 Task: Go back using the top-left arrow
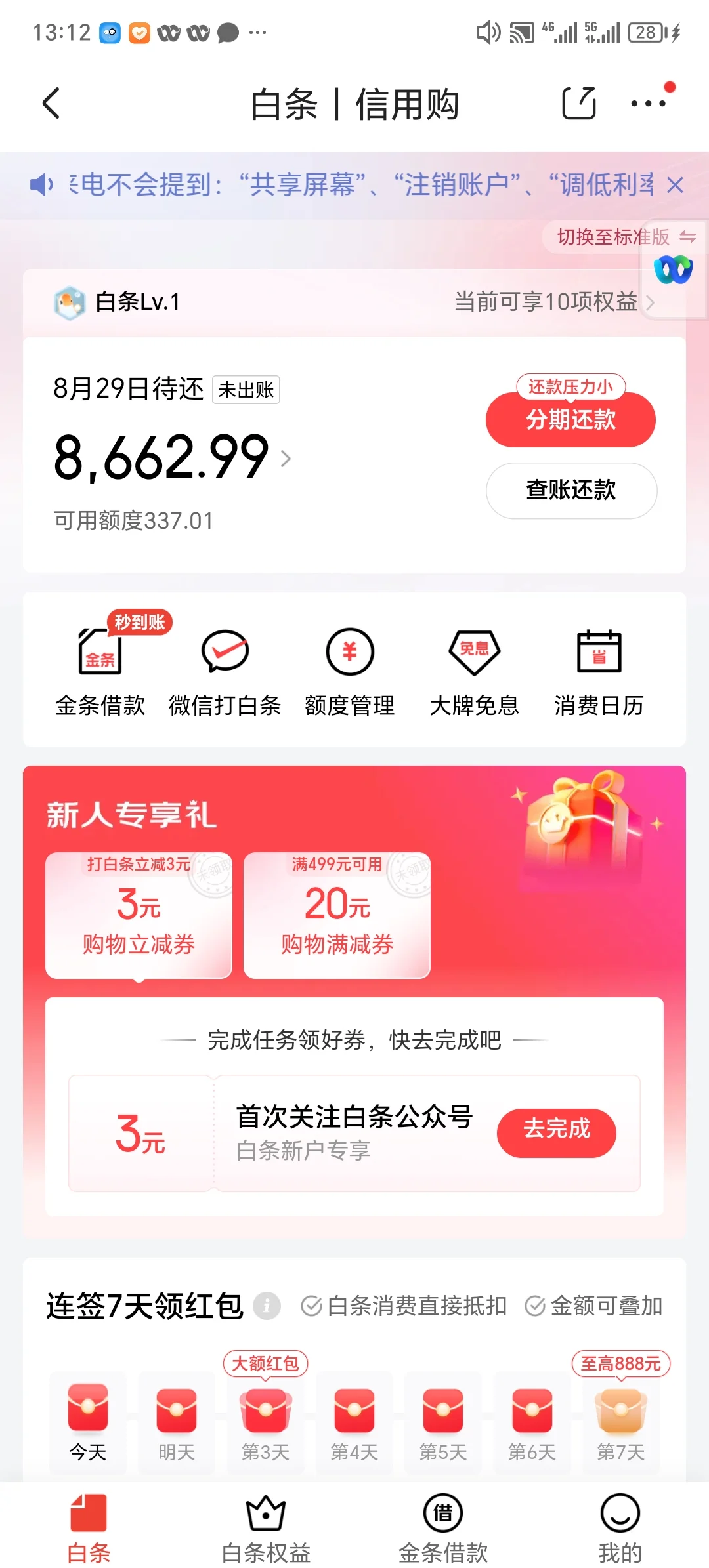51,103
